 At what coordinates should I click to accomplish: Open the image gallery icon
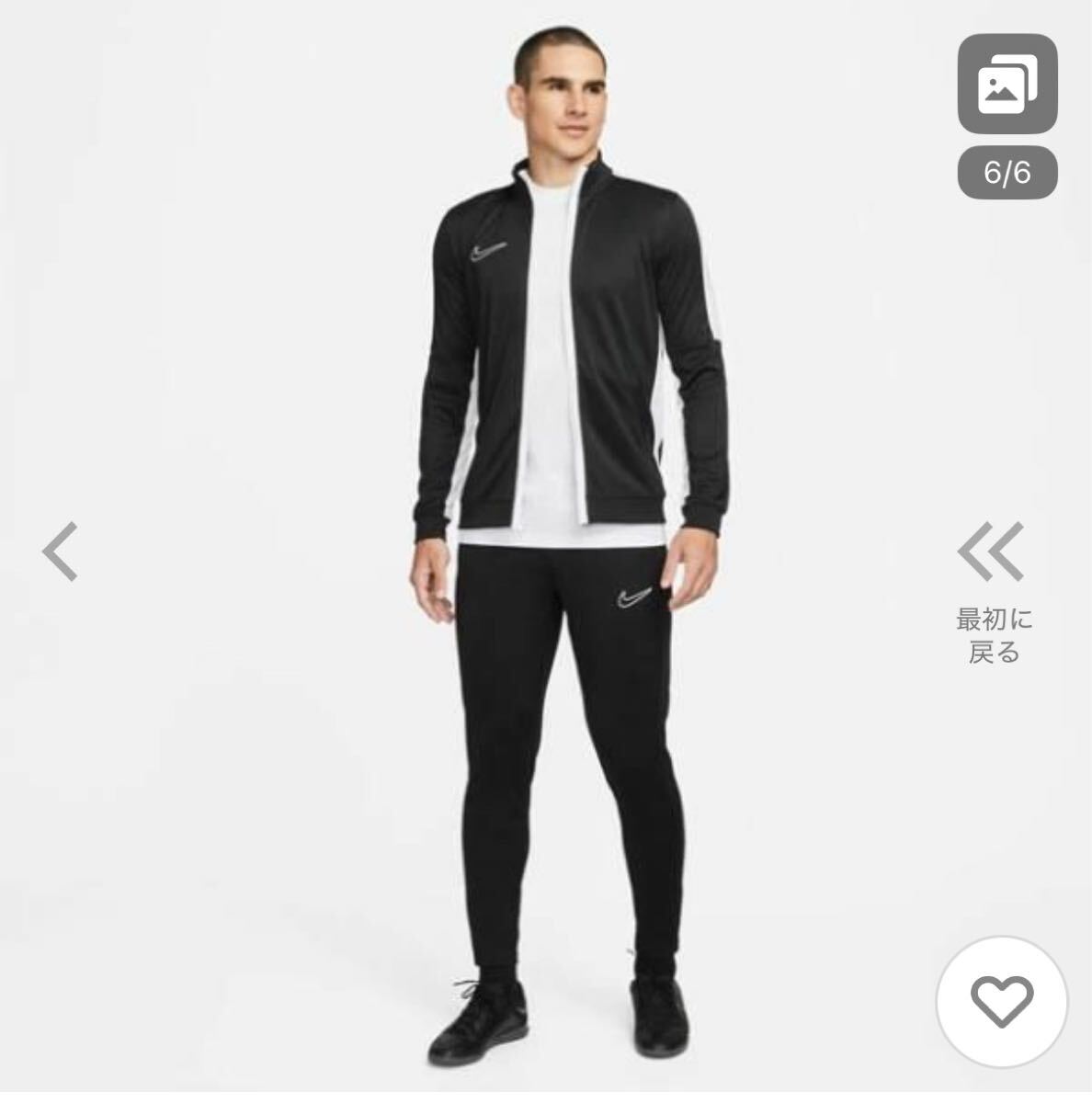click(1007, 84)
